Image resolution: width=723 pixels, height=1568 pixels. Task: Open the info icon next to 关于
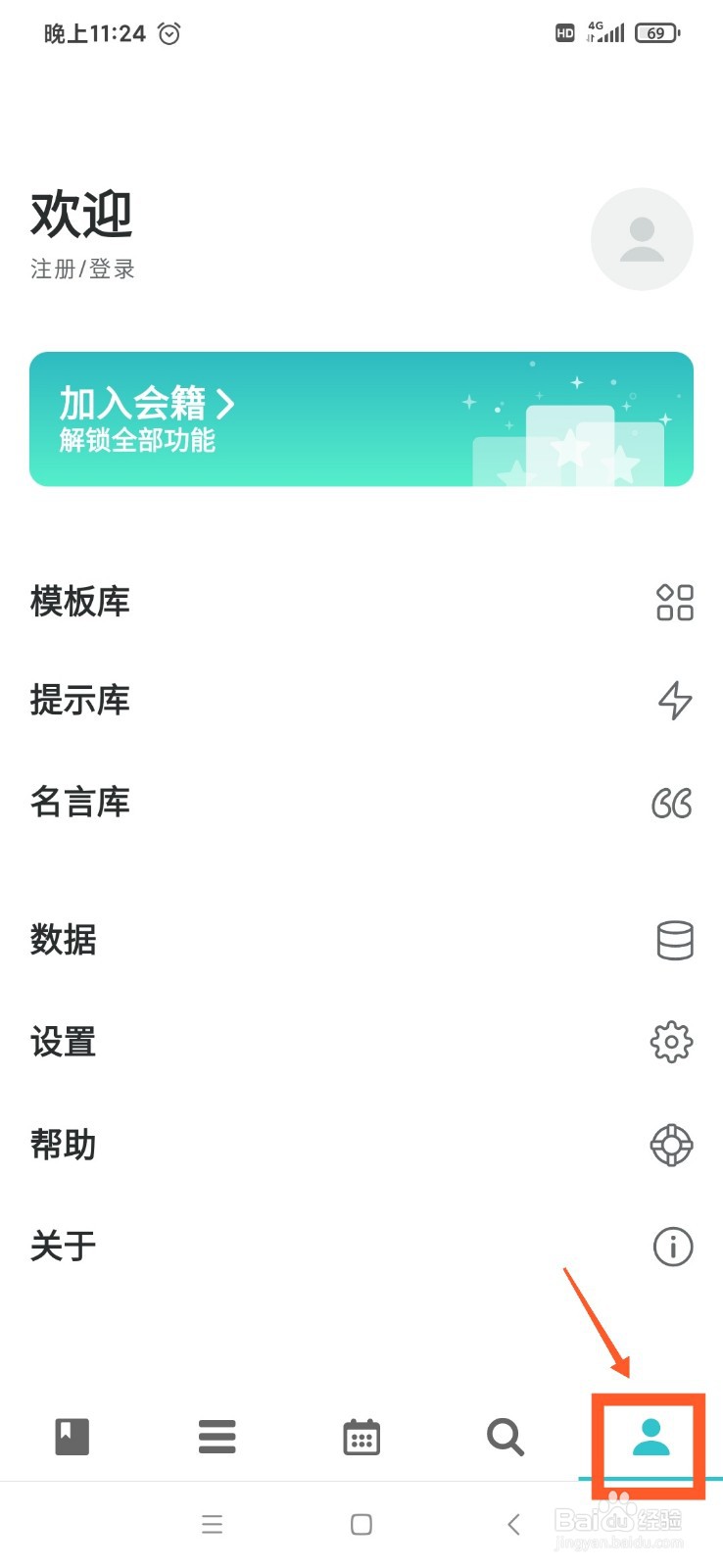click(672, 1247)
